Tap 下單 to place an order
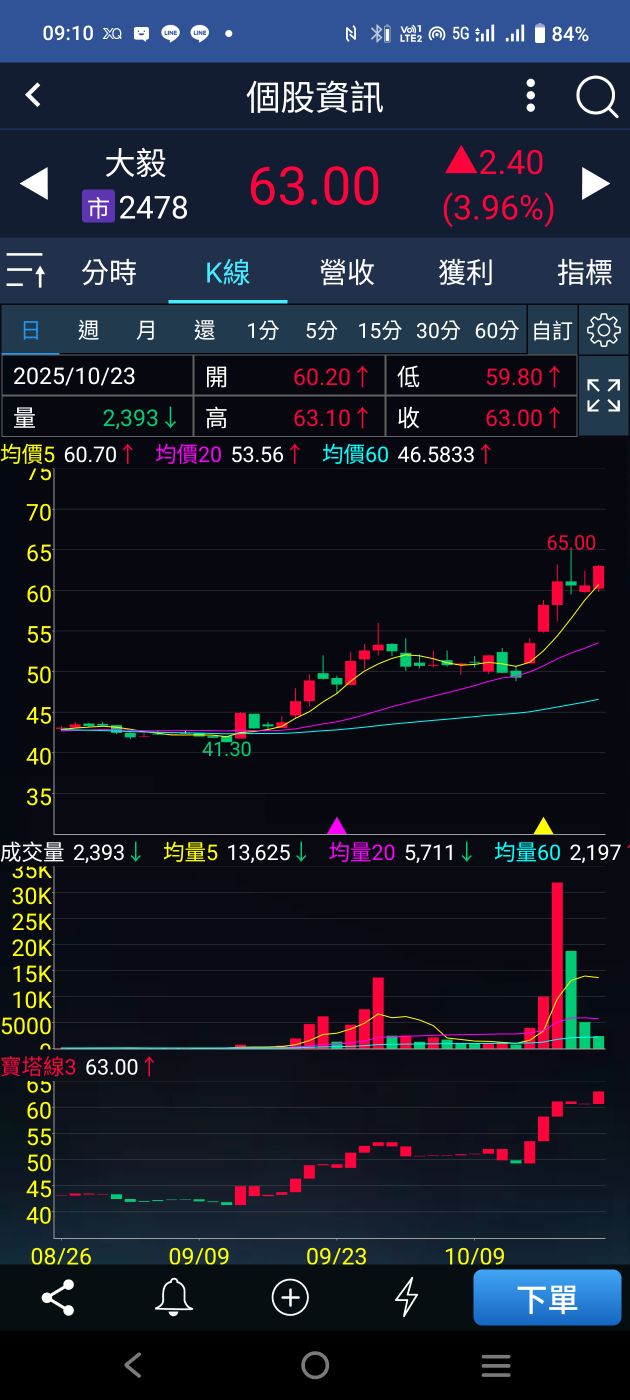630x1400 pixels. 547,1298
